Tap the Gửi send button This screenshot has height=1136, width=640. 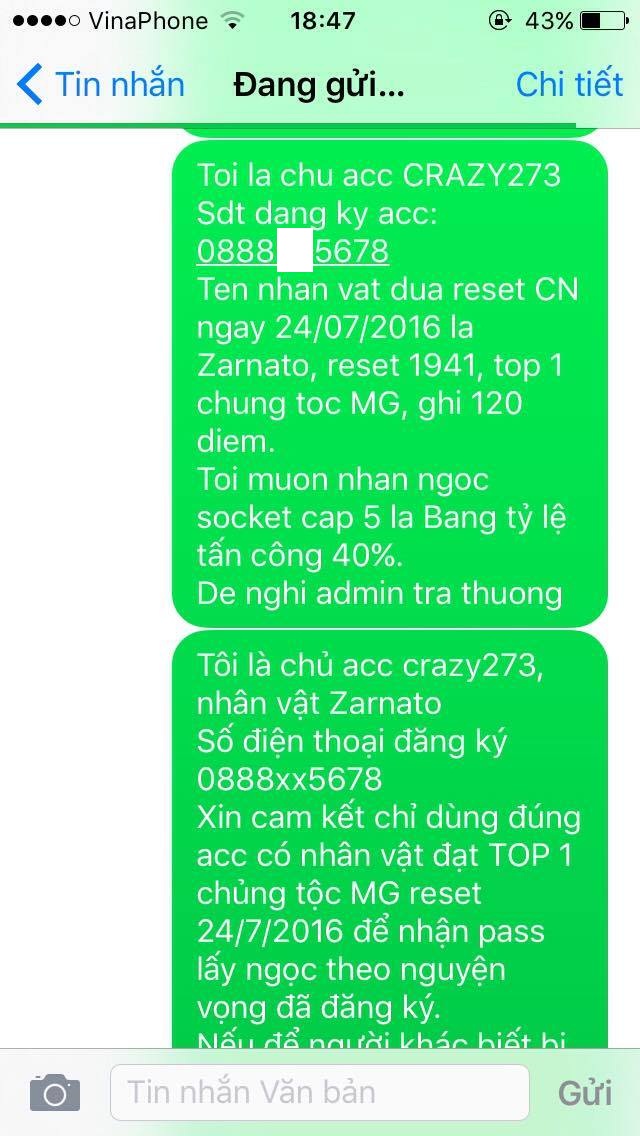point(585,1093)
